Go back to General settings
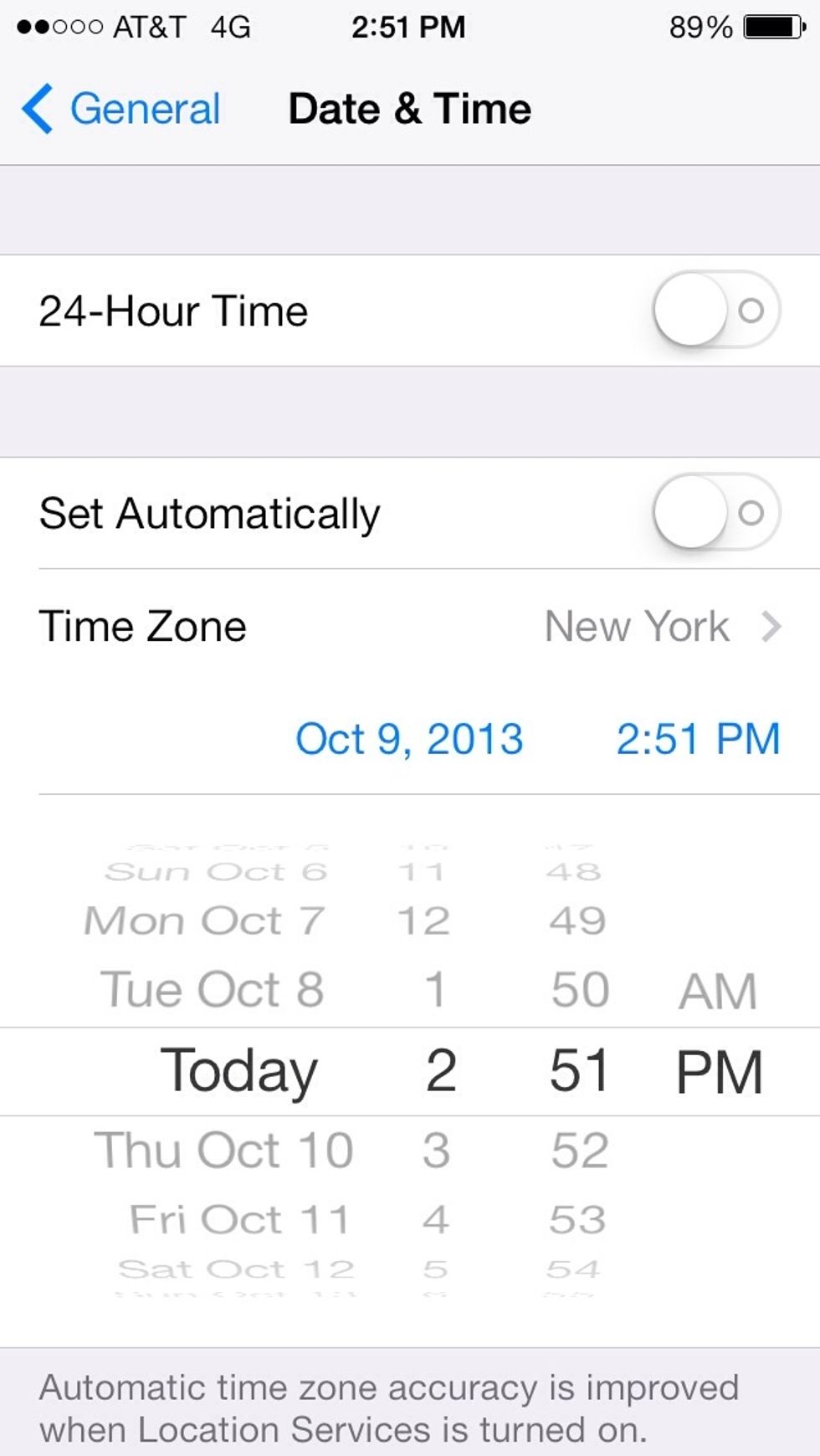820x1456 pixels. coord(121,110)
